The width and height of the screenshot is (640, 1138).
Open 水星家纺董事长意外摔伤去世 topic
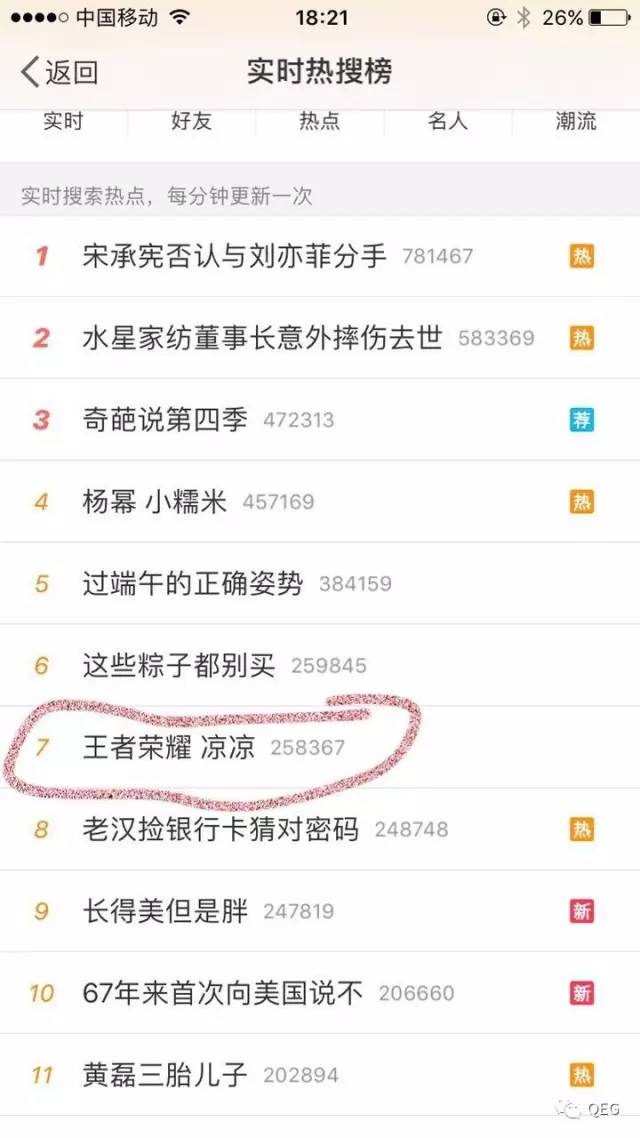click(x=262, y=338)
